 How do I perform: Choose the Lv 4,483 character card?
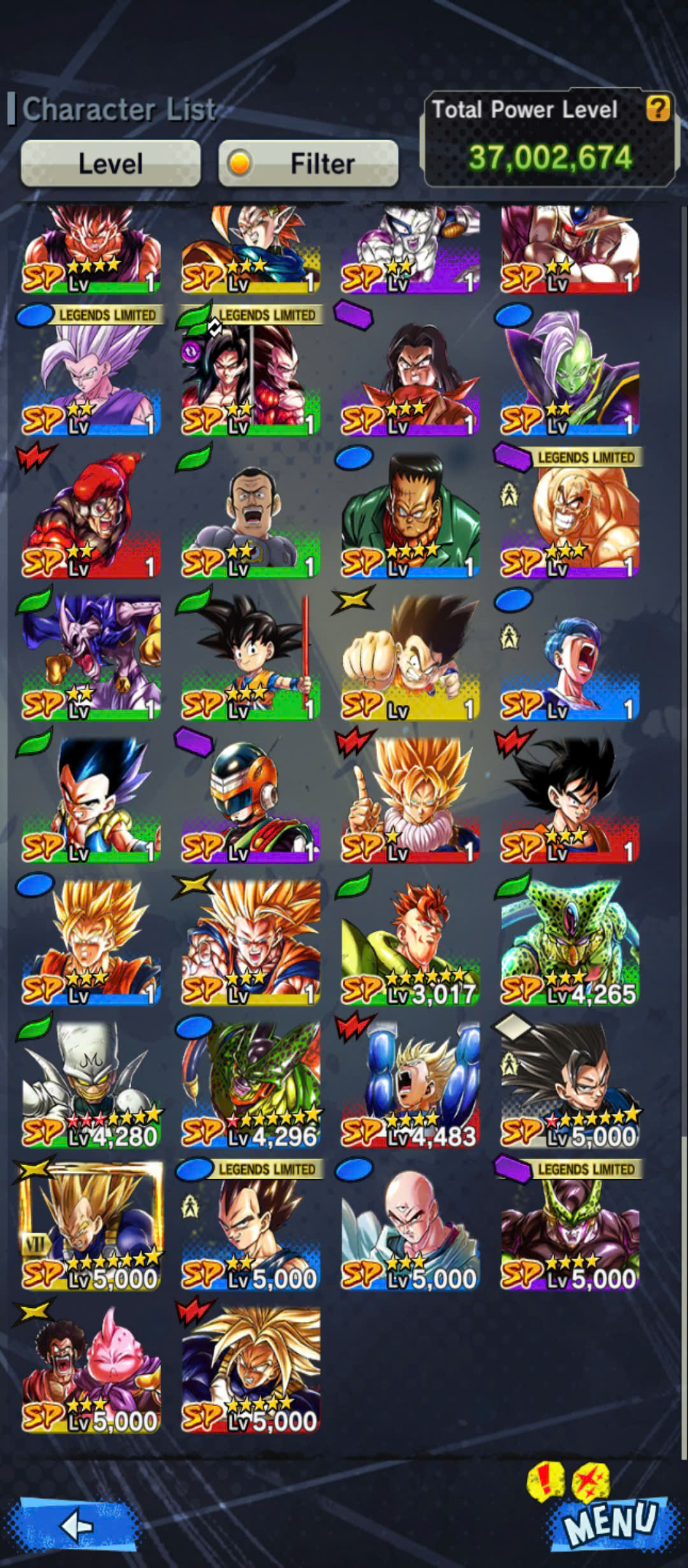pyautogui.click(x=410, y=1084)
